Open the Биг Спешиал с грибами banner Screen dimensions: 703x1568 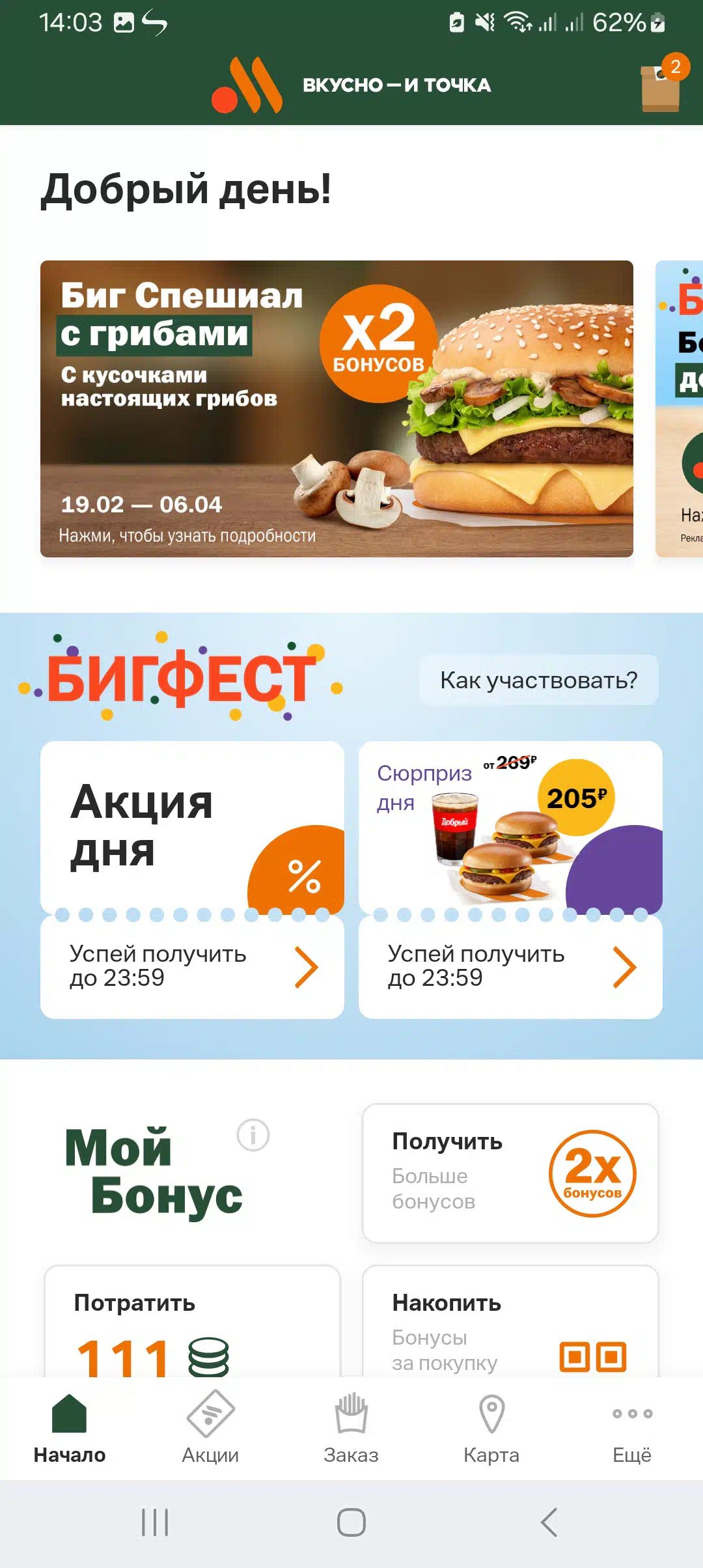tap(337, 408)
